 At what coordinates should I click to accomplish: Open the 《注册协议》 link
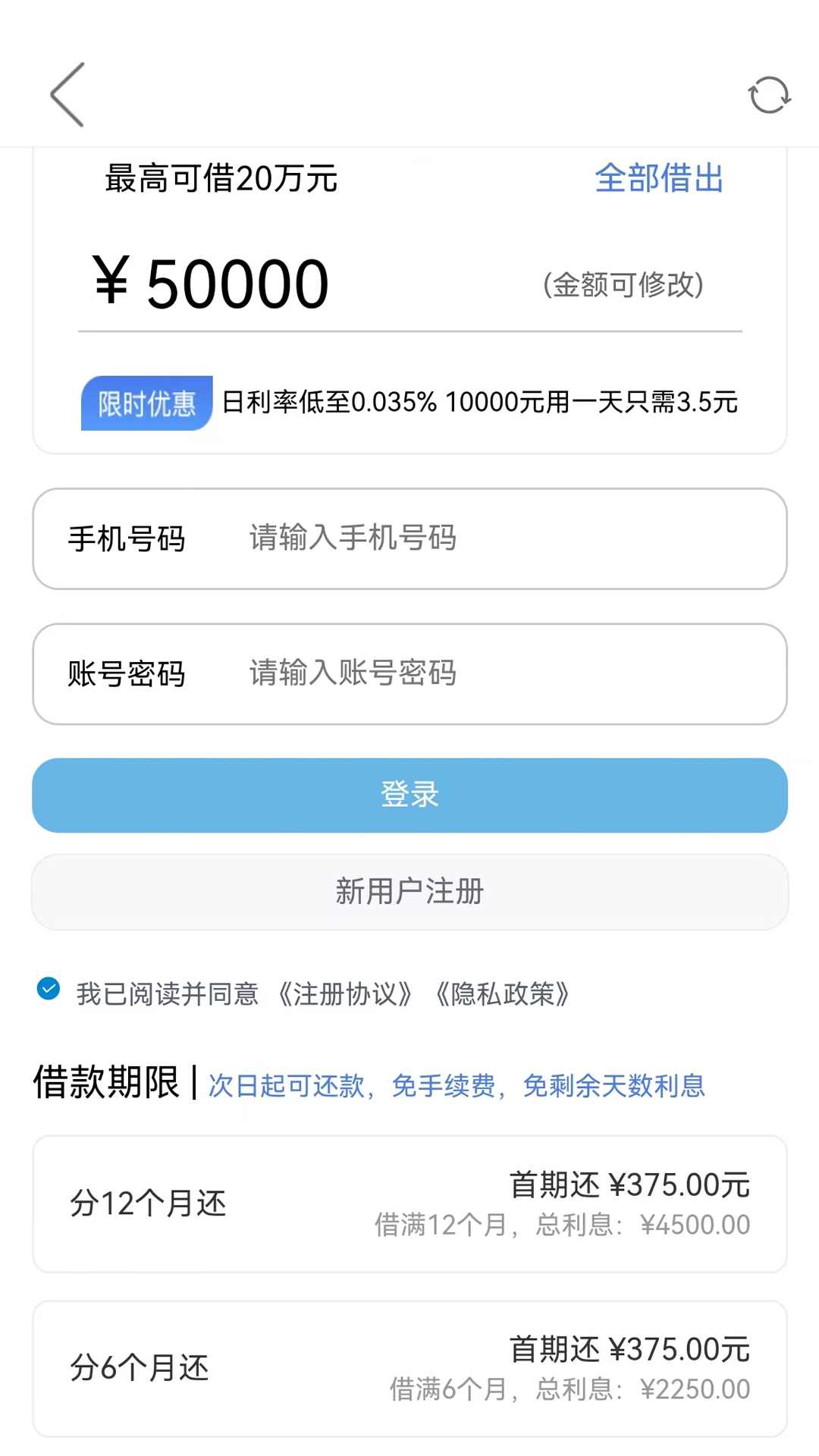coord(345,993)
